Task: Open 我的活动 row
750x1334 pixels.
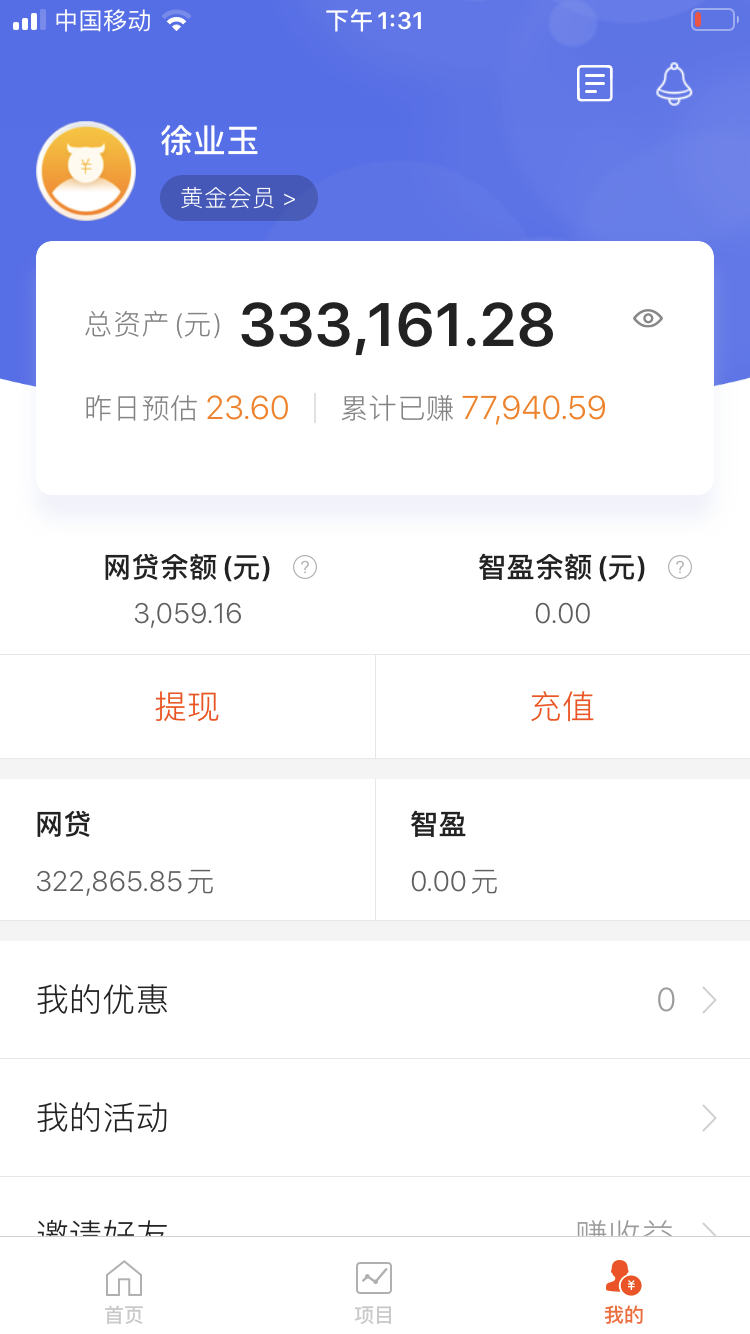Action: tap(375, 1118)
